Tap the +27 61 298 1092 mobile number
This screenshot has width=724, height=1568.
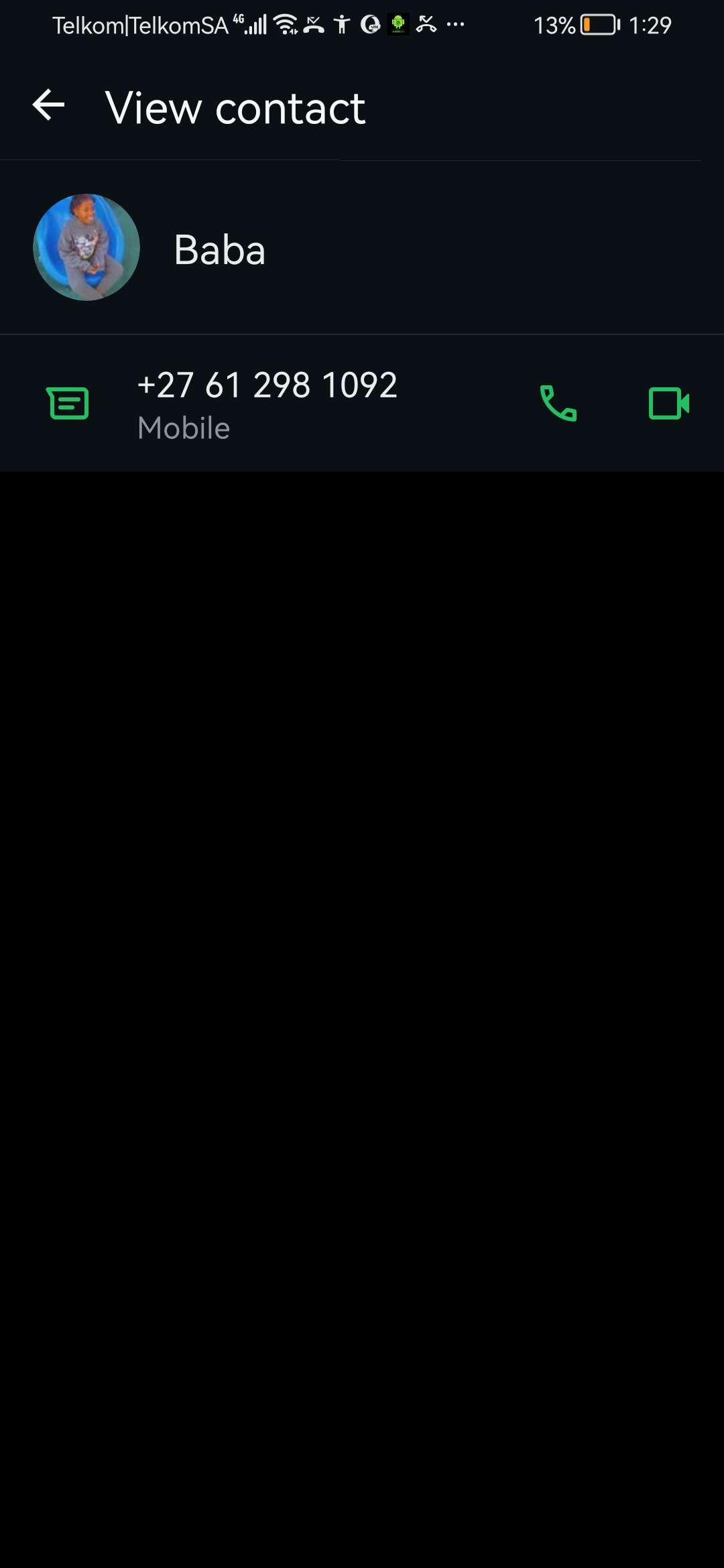click(x=267, y=386)
